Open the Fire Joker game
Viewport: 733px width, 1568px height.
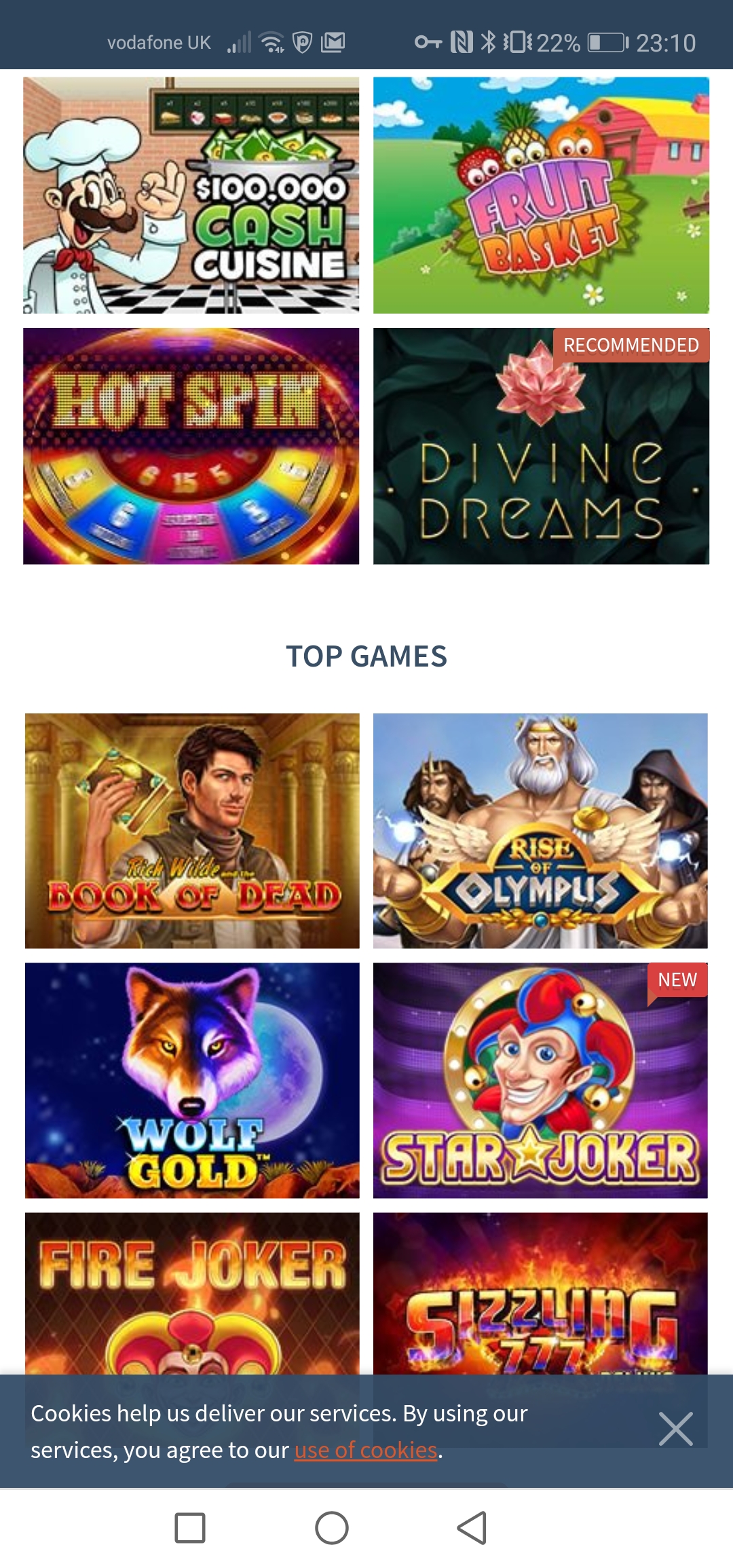click(x=192, y=1293)
